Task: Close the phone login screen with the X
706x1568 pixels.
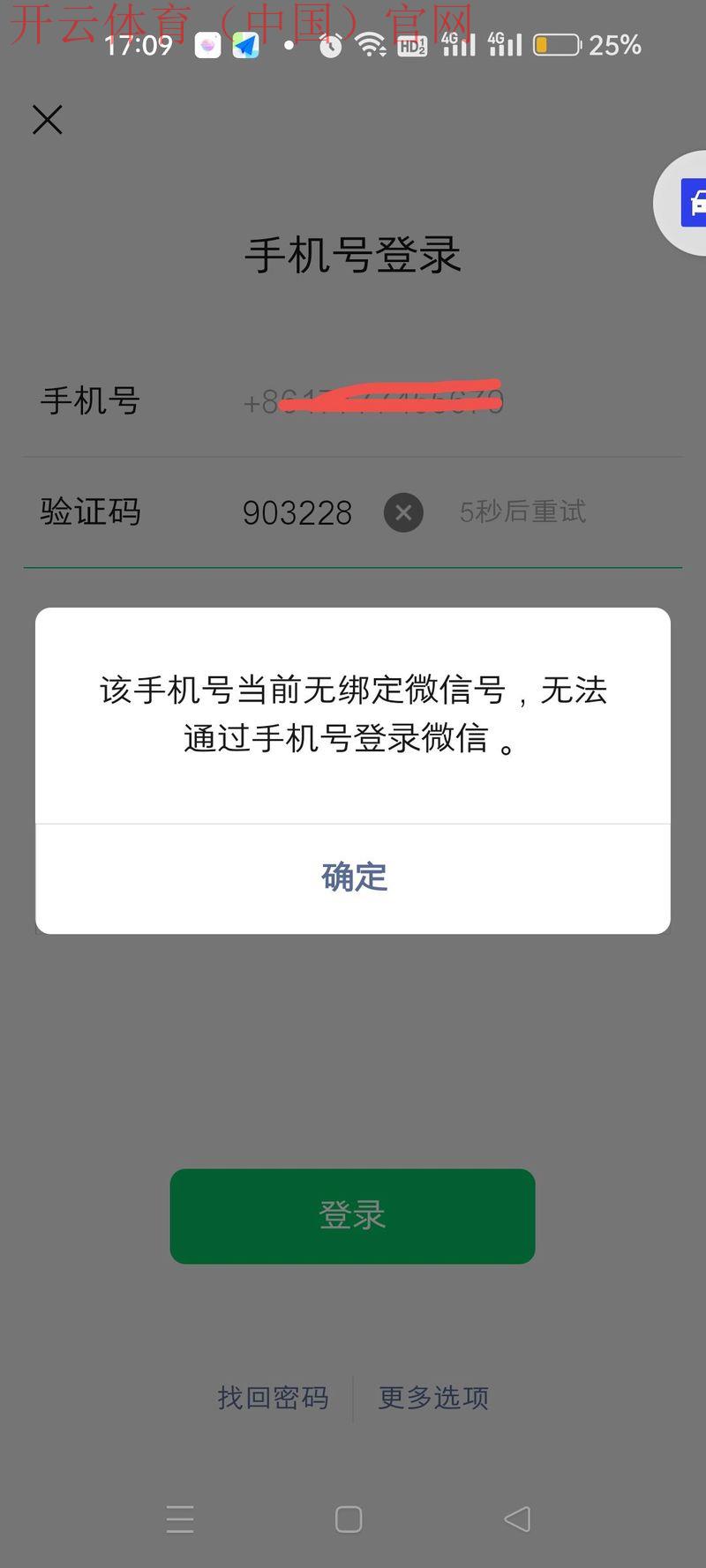Action: (46, 119)
